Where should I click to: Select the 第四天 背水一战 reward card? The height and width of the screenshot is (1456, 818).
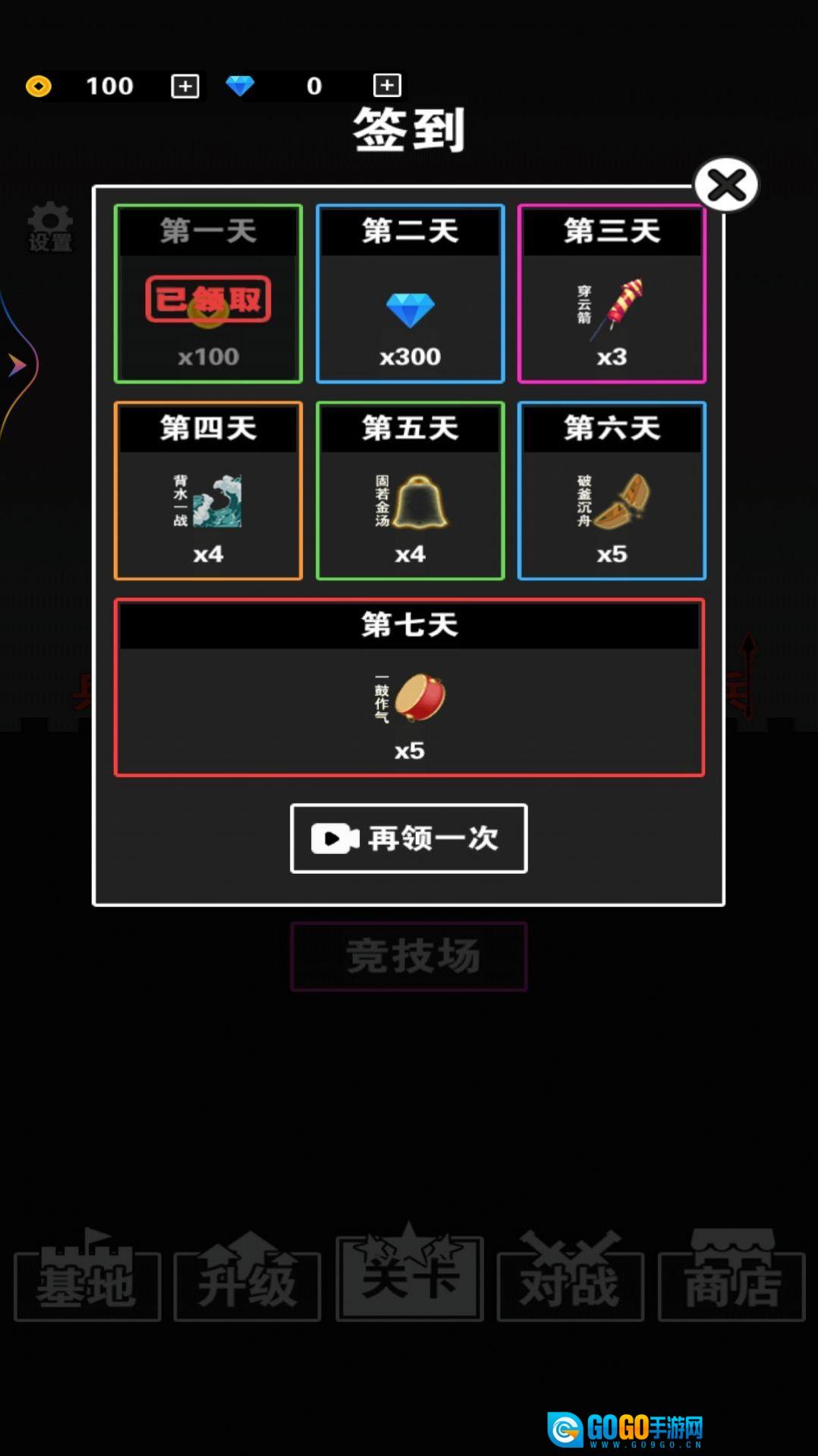[208, 491]
